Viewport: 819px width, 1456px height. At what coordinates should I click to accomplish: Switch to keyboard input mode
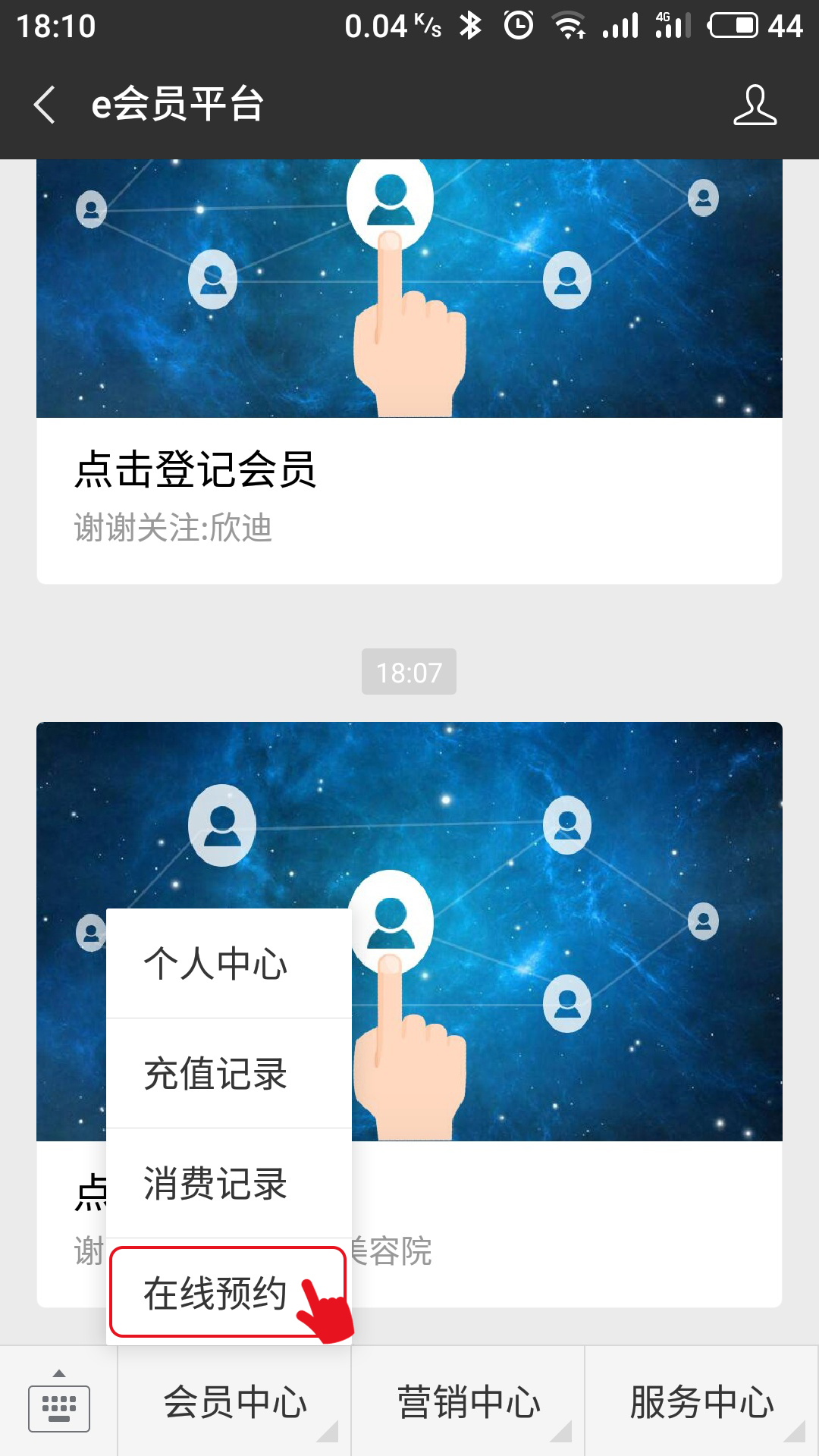click(58, 1402)
